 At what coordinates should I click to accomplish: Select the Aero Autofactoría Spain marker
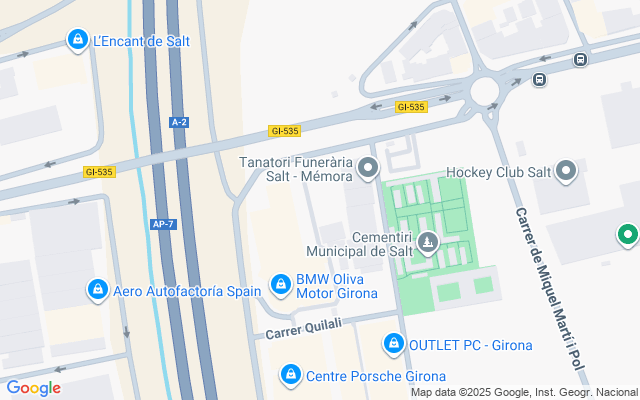98,290
